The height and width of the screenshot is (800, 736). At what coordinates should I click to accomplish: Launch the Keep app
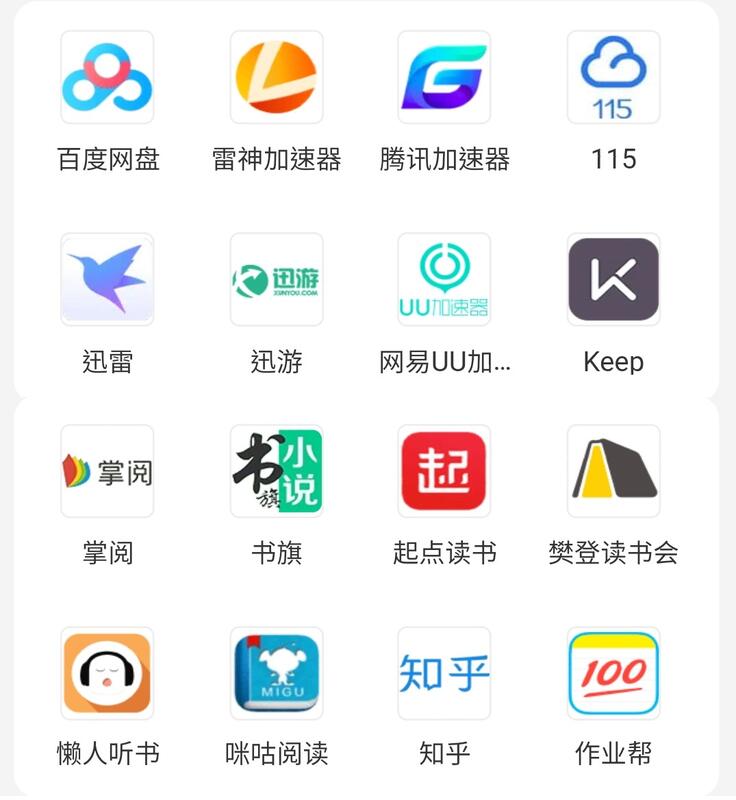tap(613, 279)
